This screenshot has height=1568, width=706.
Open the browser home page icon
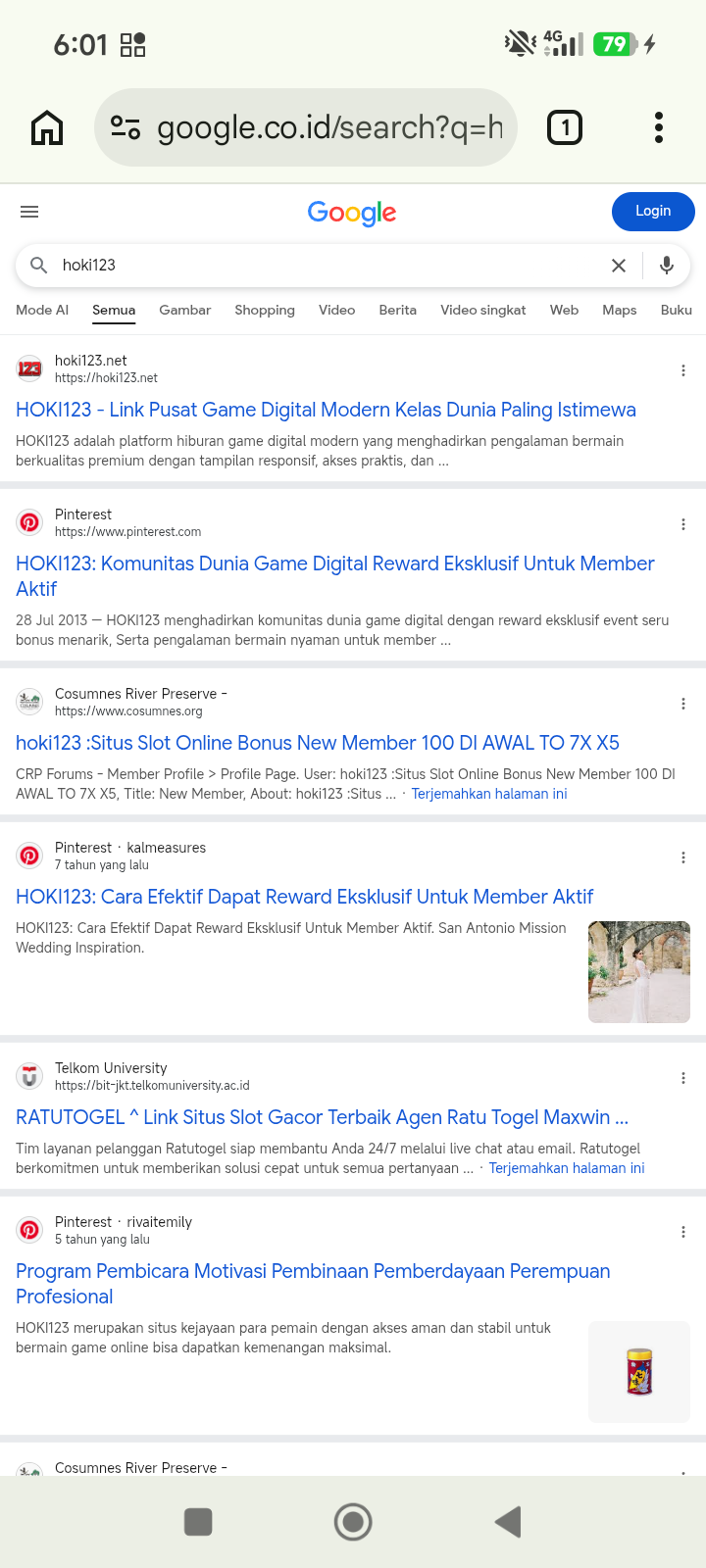pos(47,127)
